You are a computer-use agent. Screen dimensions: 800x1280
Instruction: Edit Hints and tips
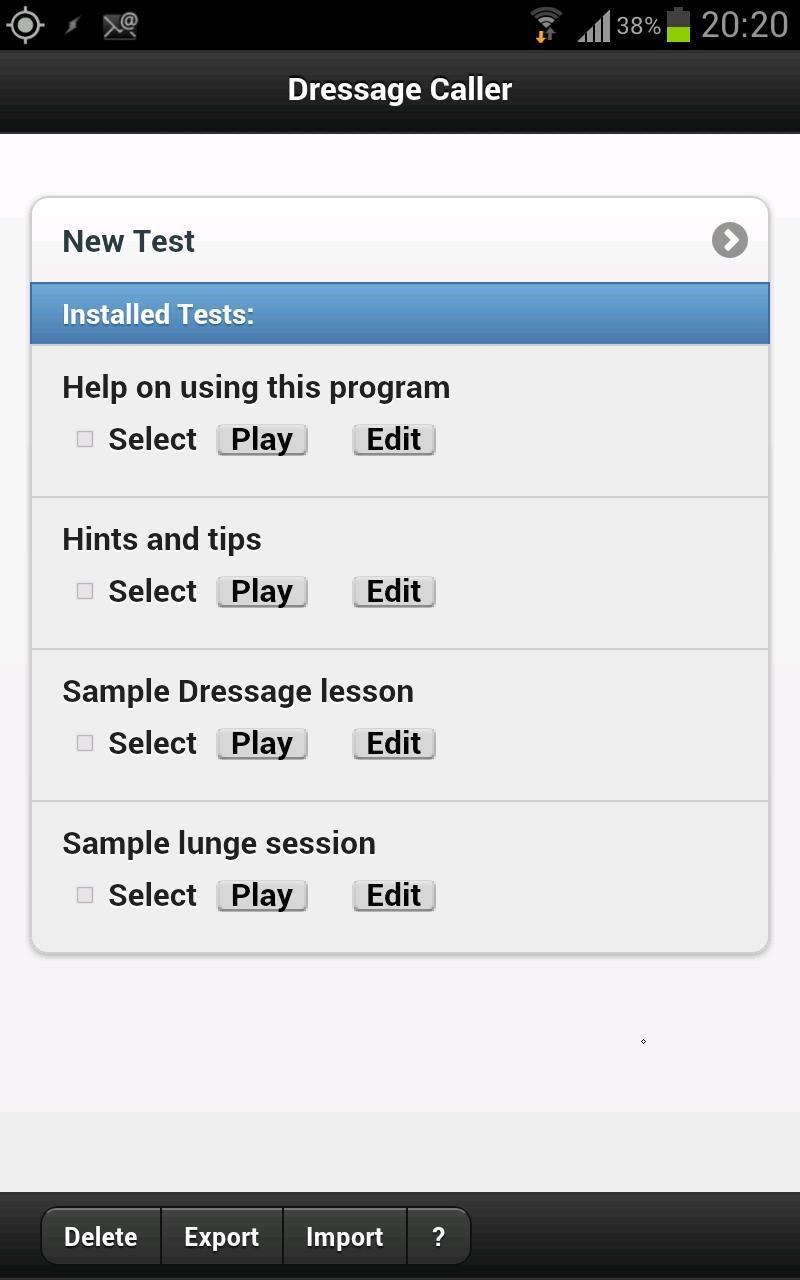(394, 592)
